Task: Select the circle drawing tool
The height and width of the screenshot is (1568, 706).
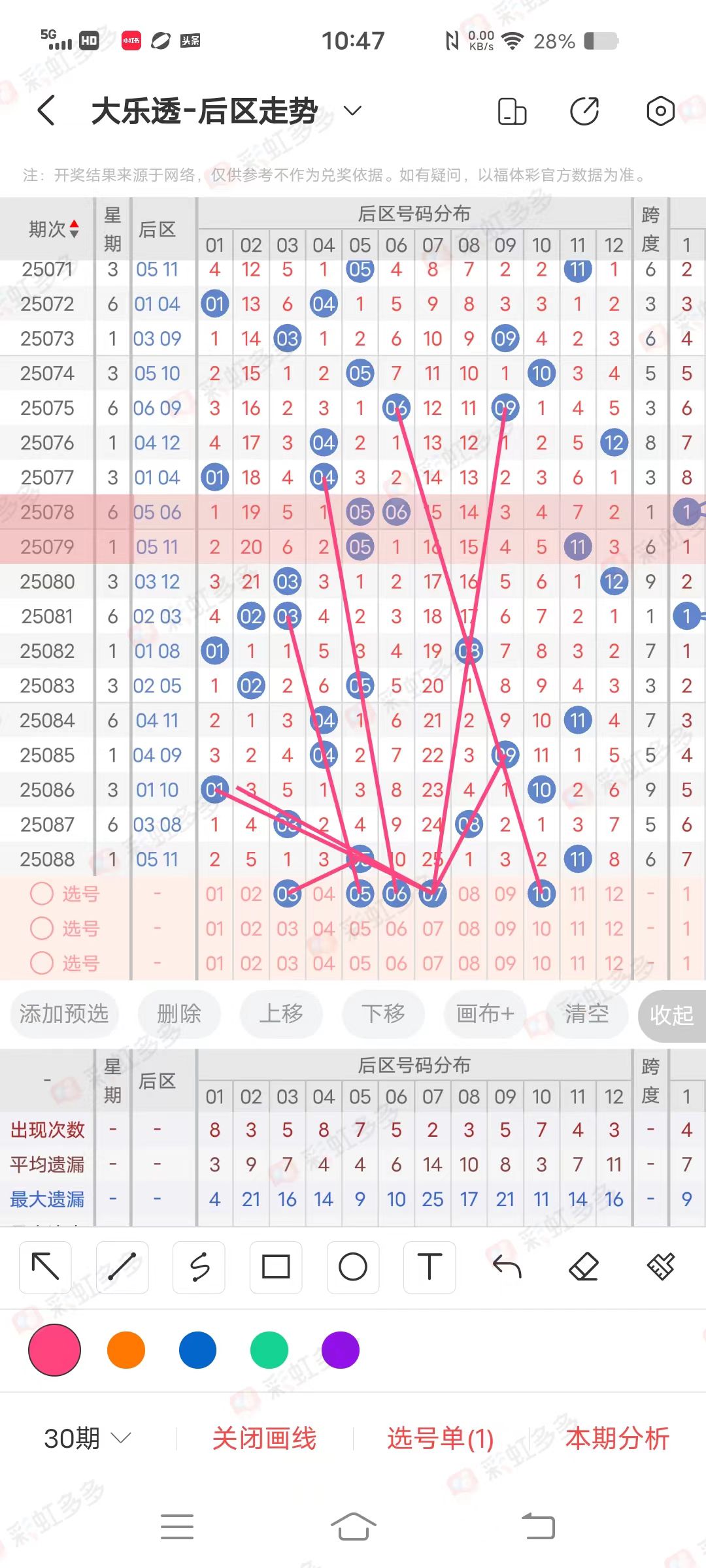Action: click(353, 1266)
